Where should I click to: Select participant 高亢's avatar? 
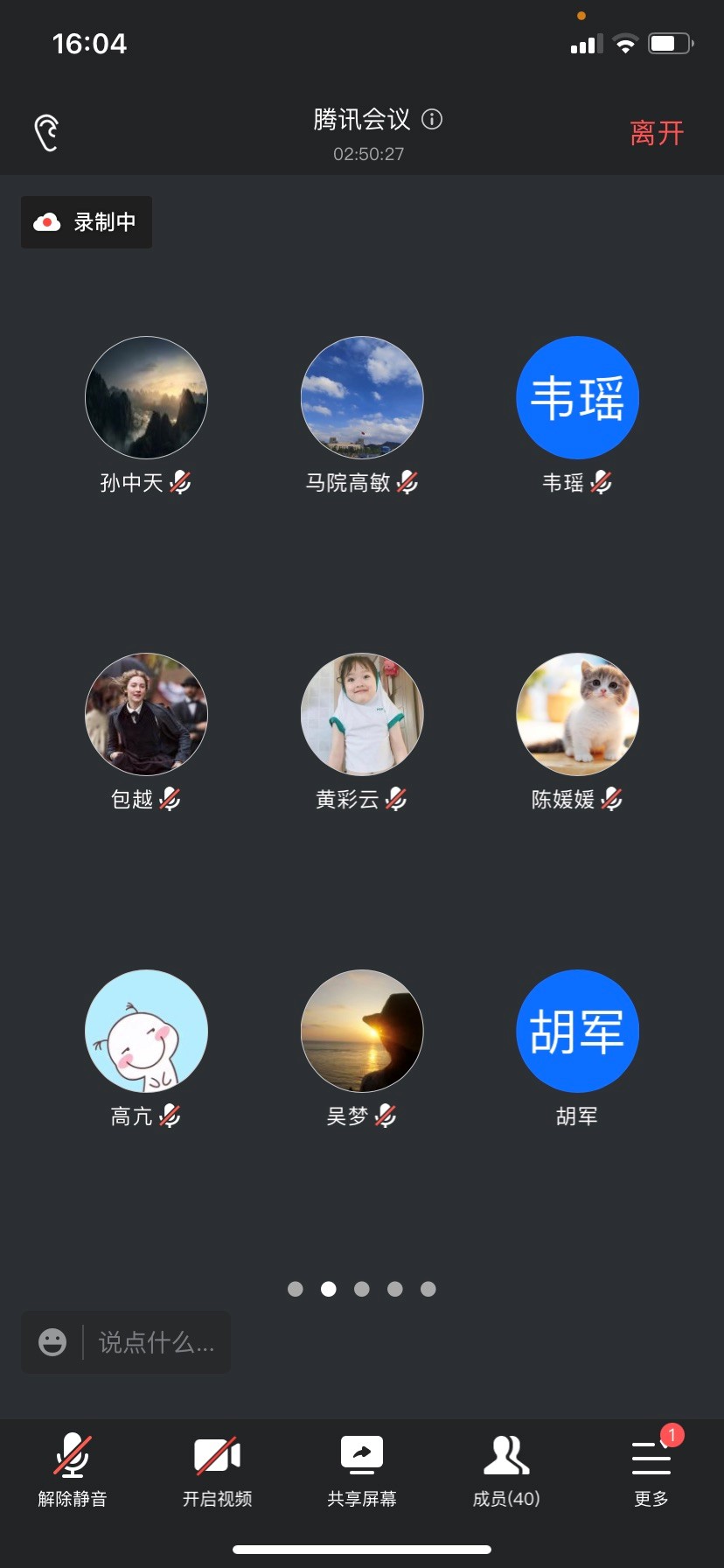click(x=146, y=1031)
